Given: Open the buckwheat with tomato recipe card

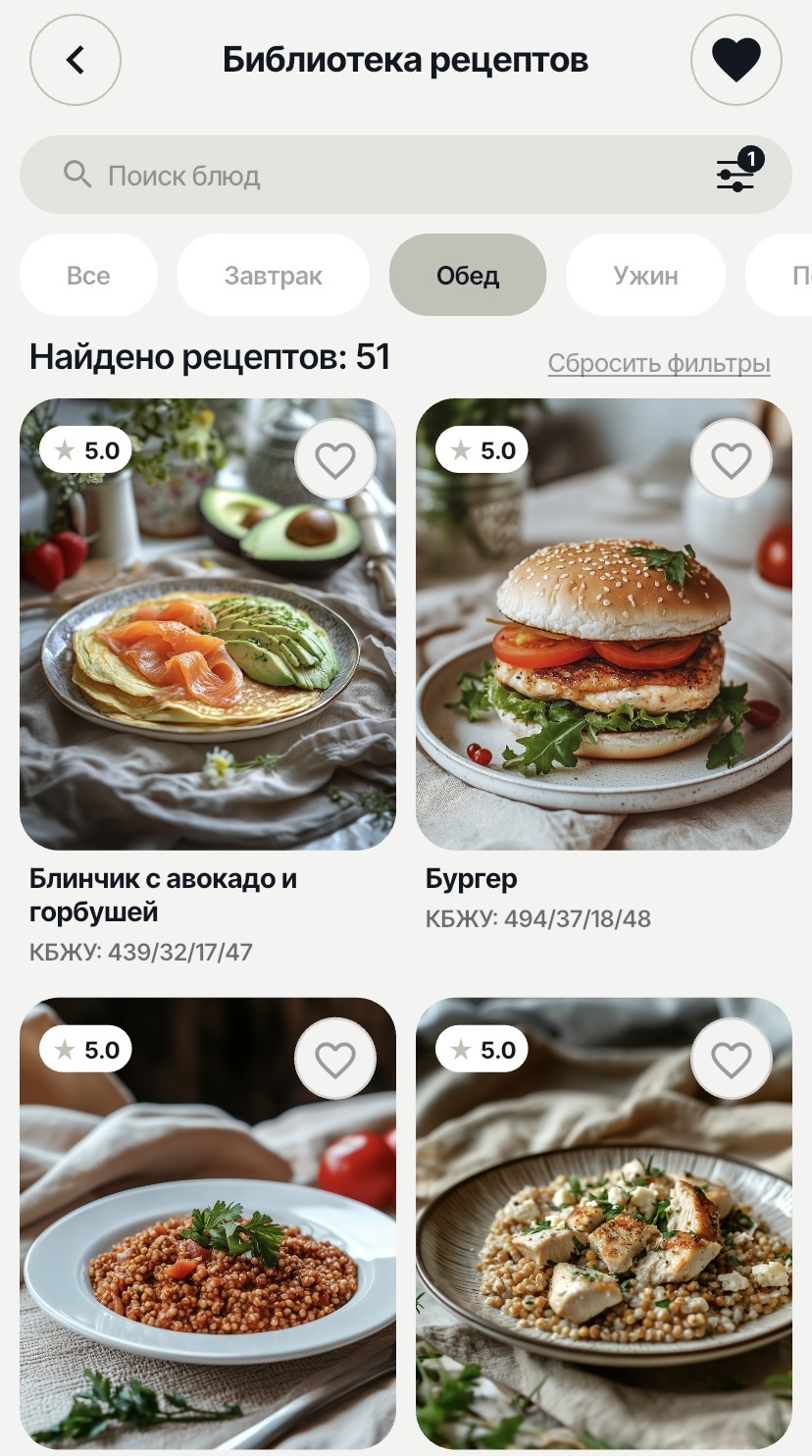Looking at the screenshot, I should click(x=208, y=1246).
